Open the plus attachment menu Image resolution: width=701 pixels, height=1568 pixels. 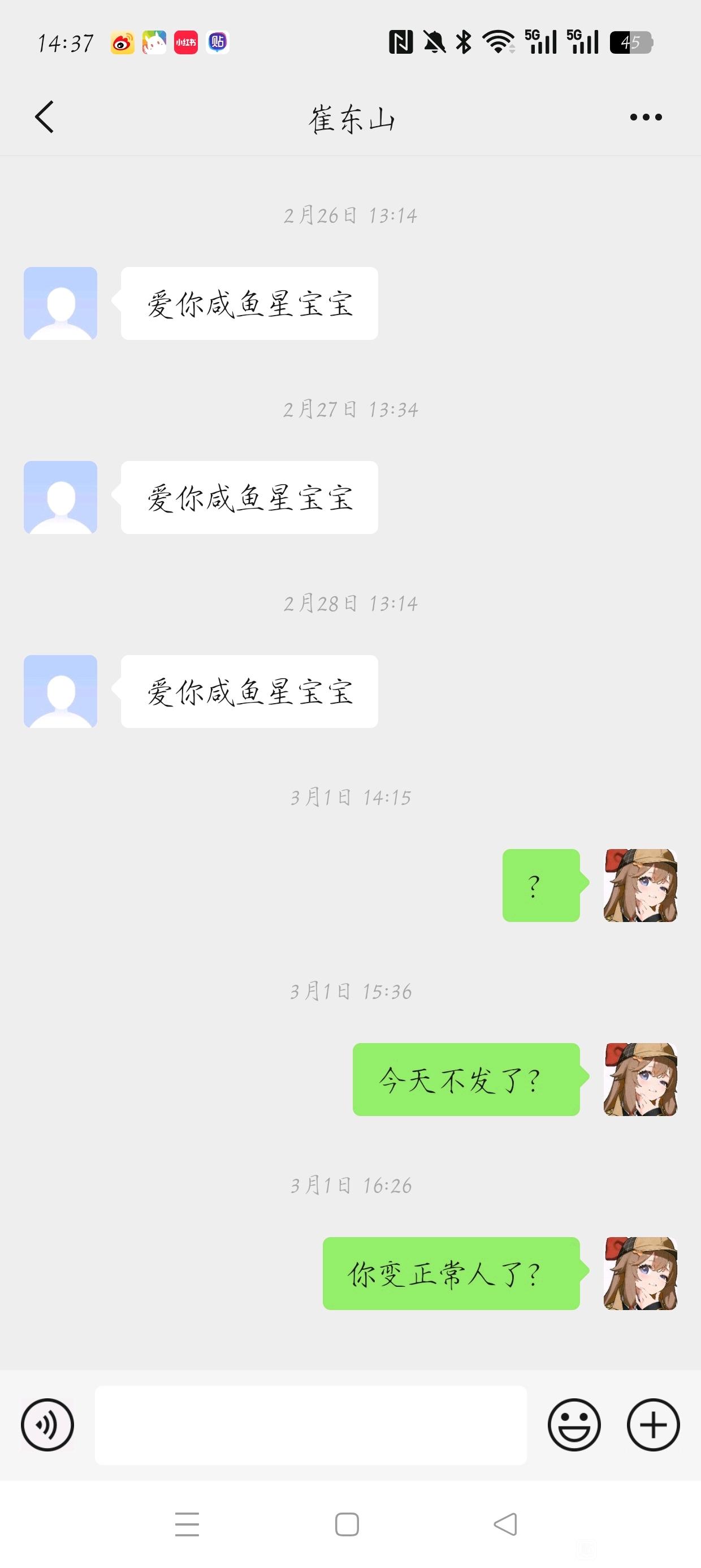coord(653,1425)
